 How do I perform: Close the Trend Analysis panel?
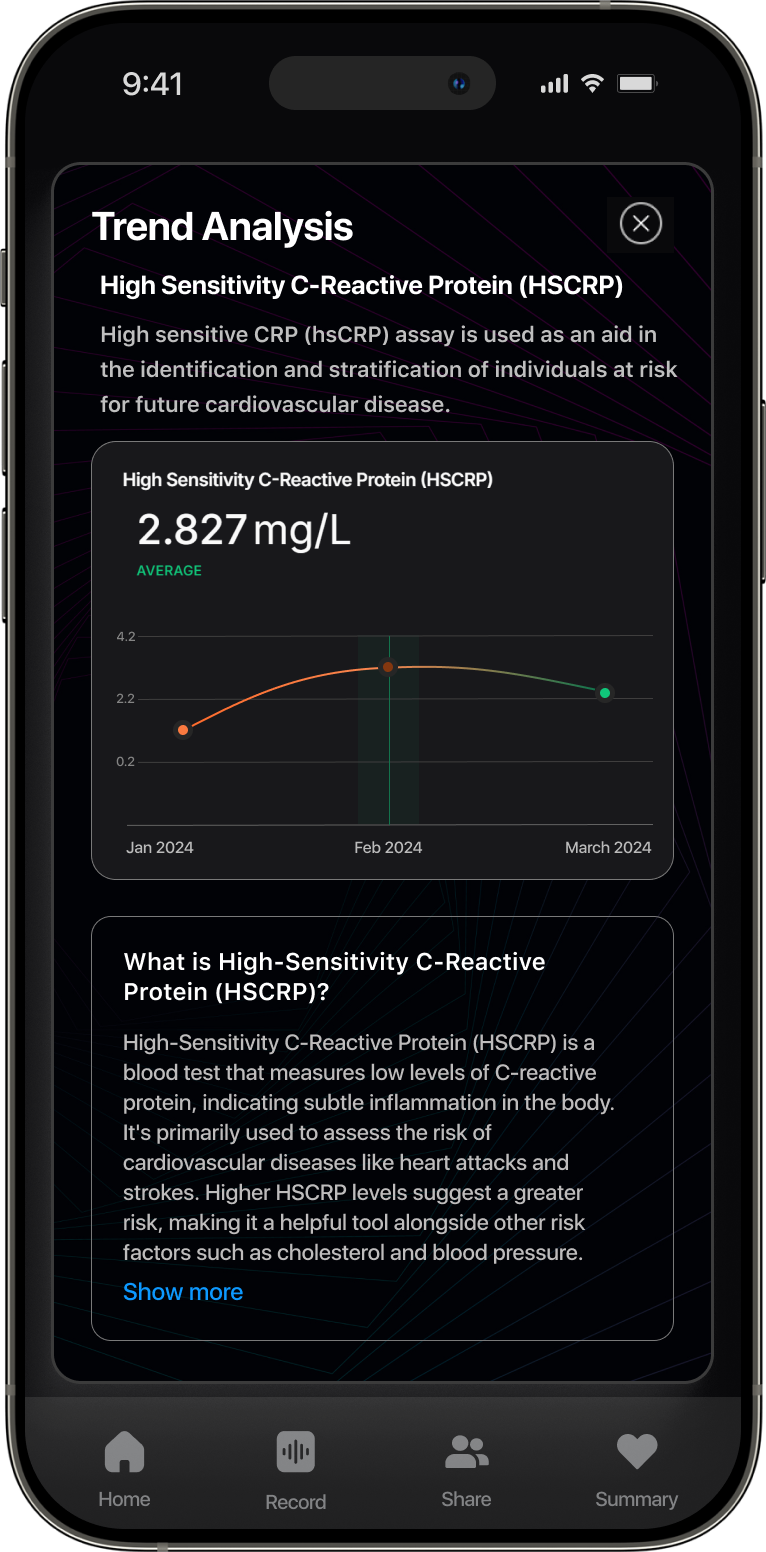(641, 224)
